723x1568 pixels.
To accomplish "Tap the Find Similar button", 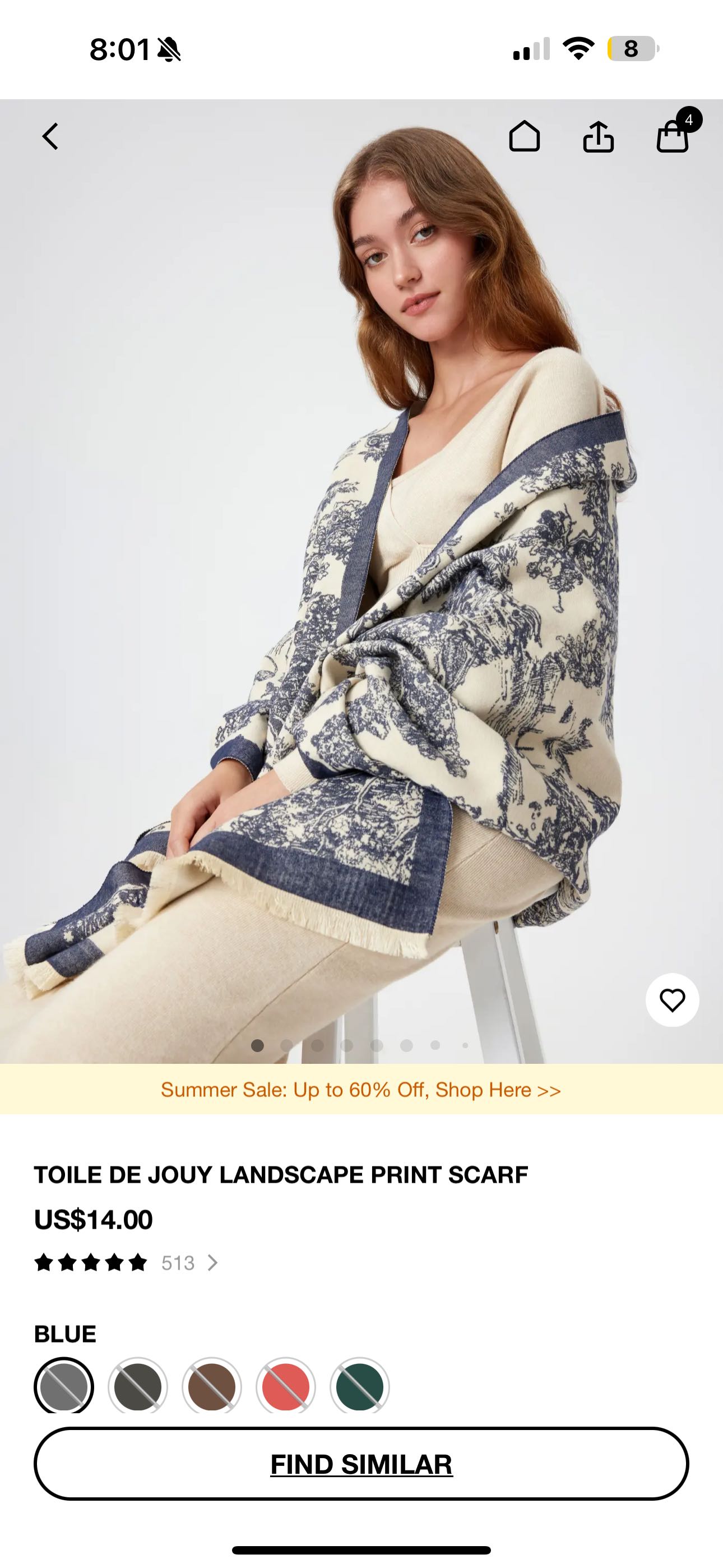I will pyautogui.click(x=361, y=1464).
